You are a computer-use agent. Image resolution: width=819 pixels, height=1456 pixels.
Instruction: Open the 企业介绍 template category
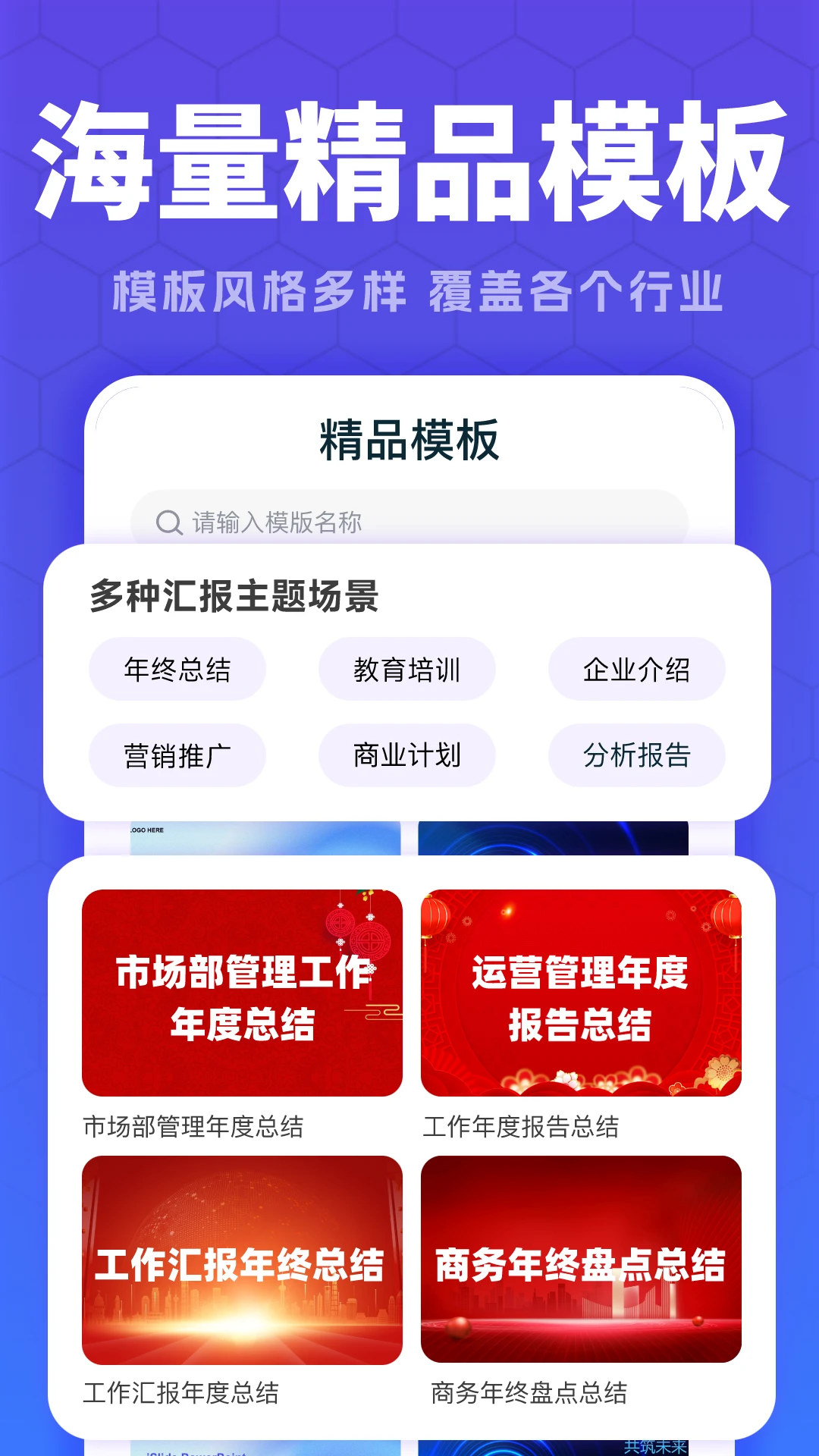click(637, 669)
